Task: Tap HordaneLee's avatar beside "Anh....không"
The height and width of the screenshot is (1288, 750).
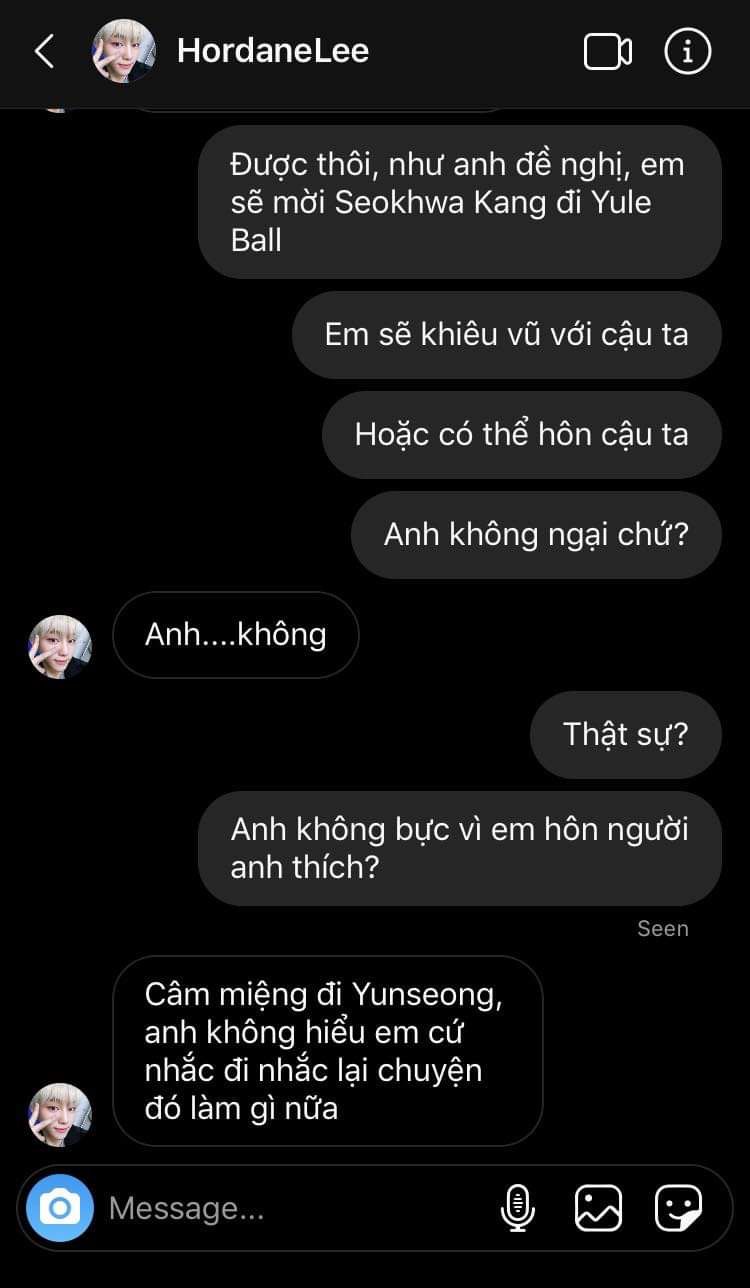Action: point(60,646)
